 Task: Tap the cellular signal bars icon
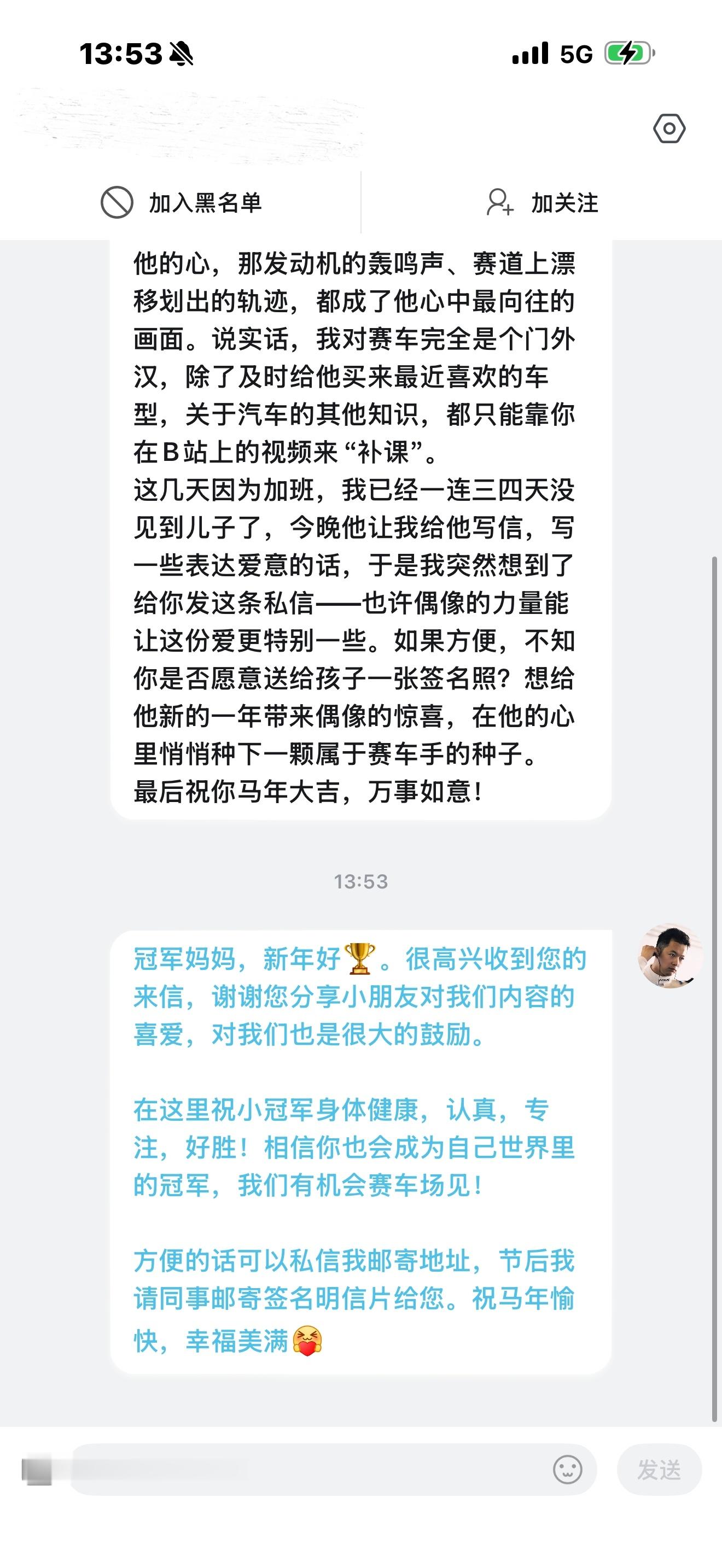tap(529, 55)
